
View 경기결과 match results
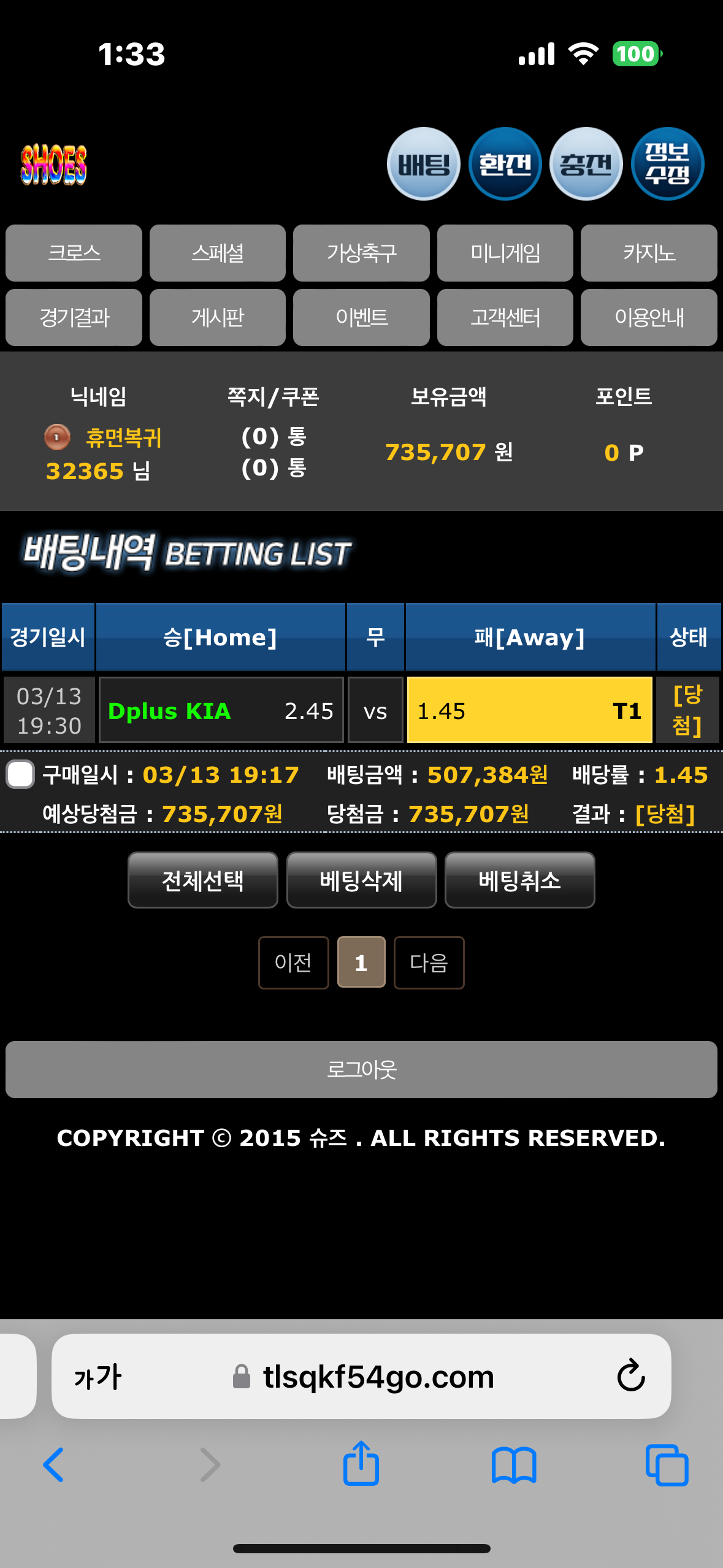[x=74, y=317]
